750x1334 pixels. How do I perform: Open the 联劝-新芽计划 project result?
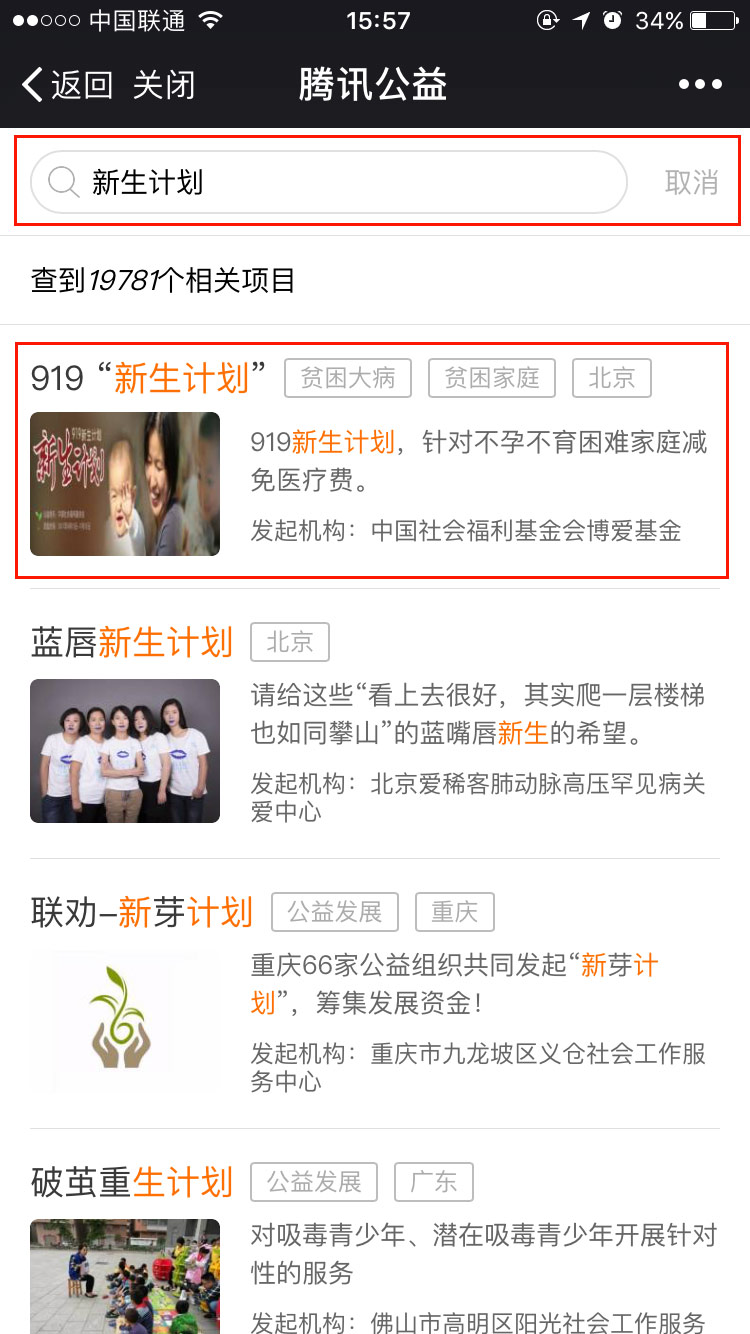click(x=375, y=992)
